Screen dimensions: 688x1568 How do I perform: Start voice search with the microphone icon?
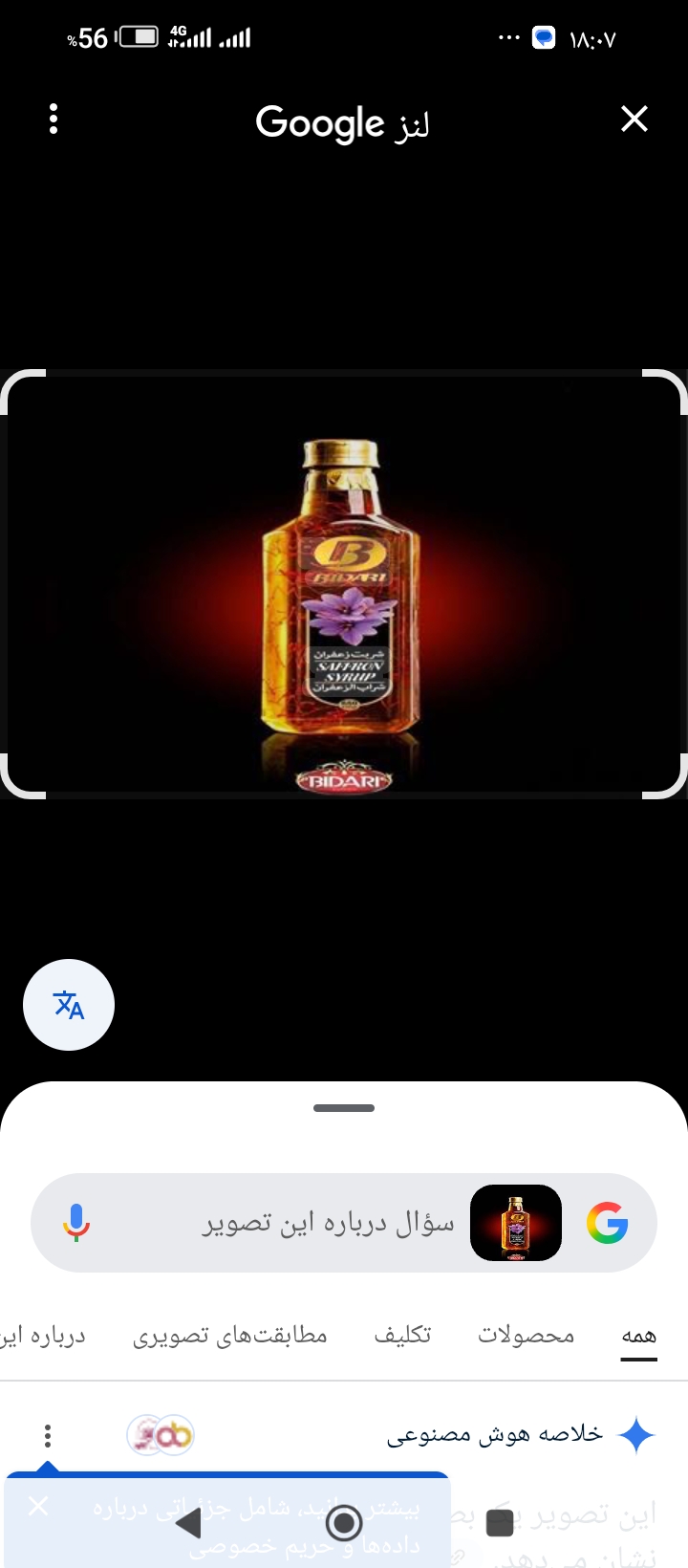click(x=76, y=1223)
